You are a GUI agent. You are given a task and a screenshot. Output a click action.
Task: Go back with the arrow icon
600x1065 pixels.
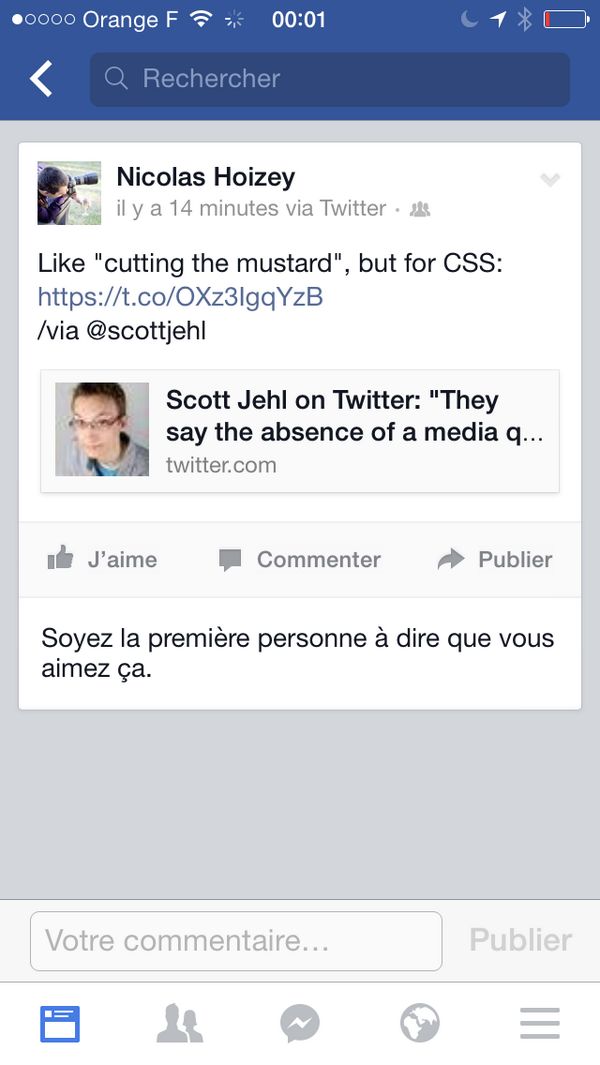click(x=41, y=79)
